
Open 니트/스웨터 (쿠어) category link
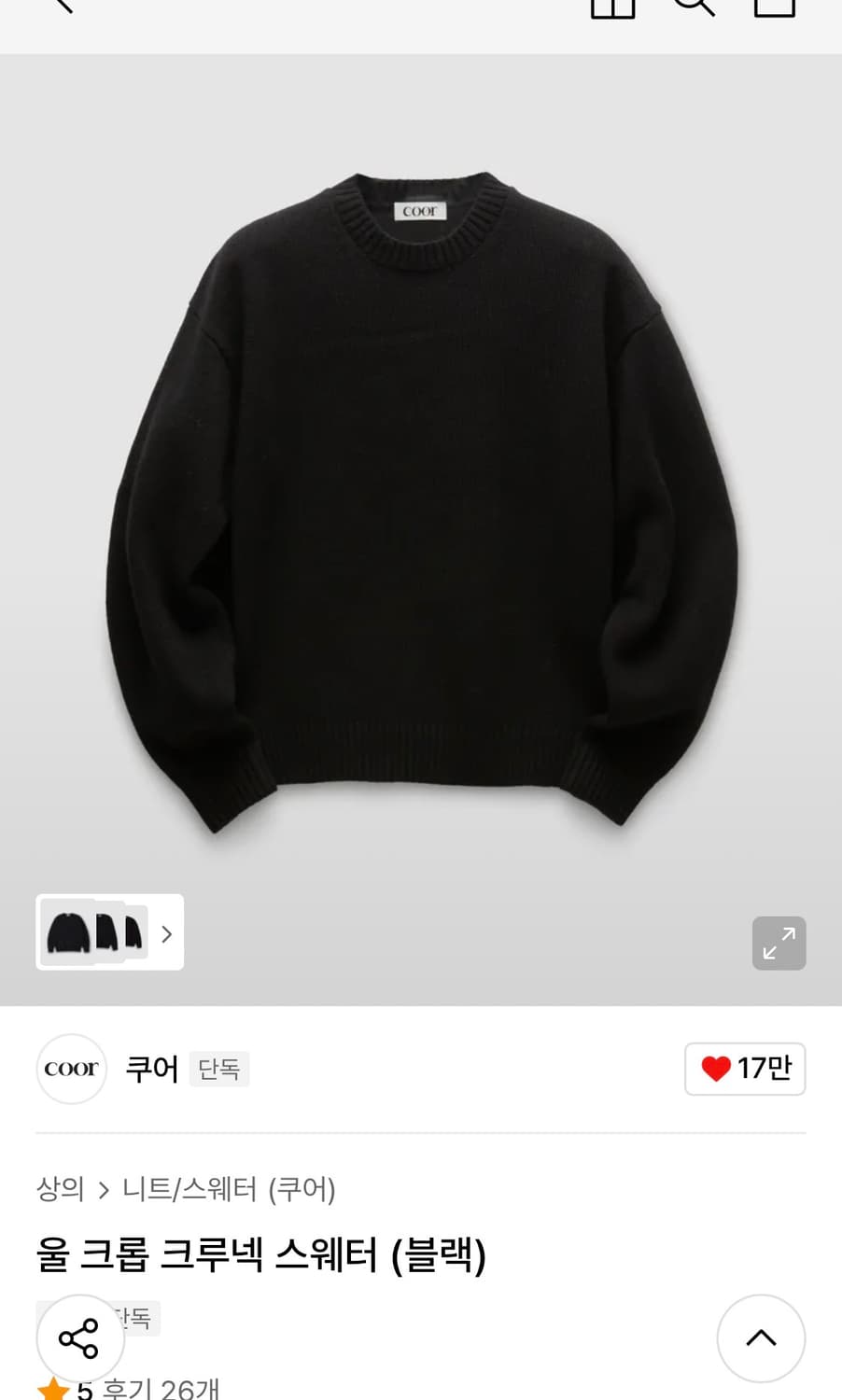(x=231, y=1190)
